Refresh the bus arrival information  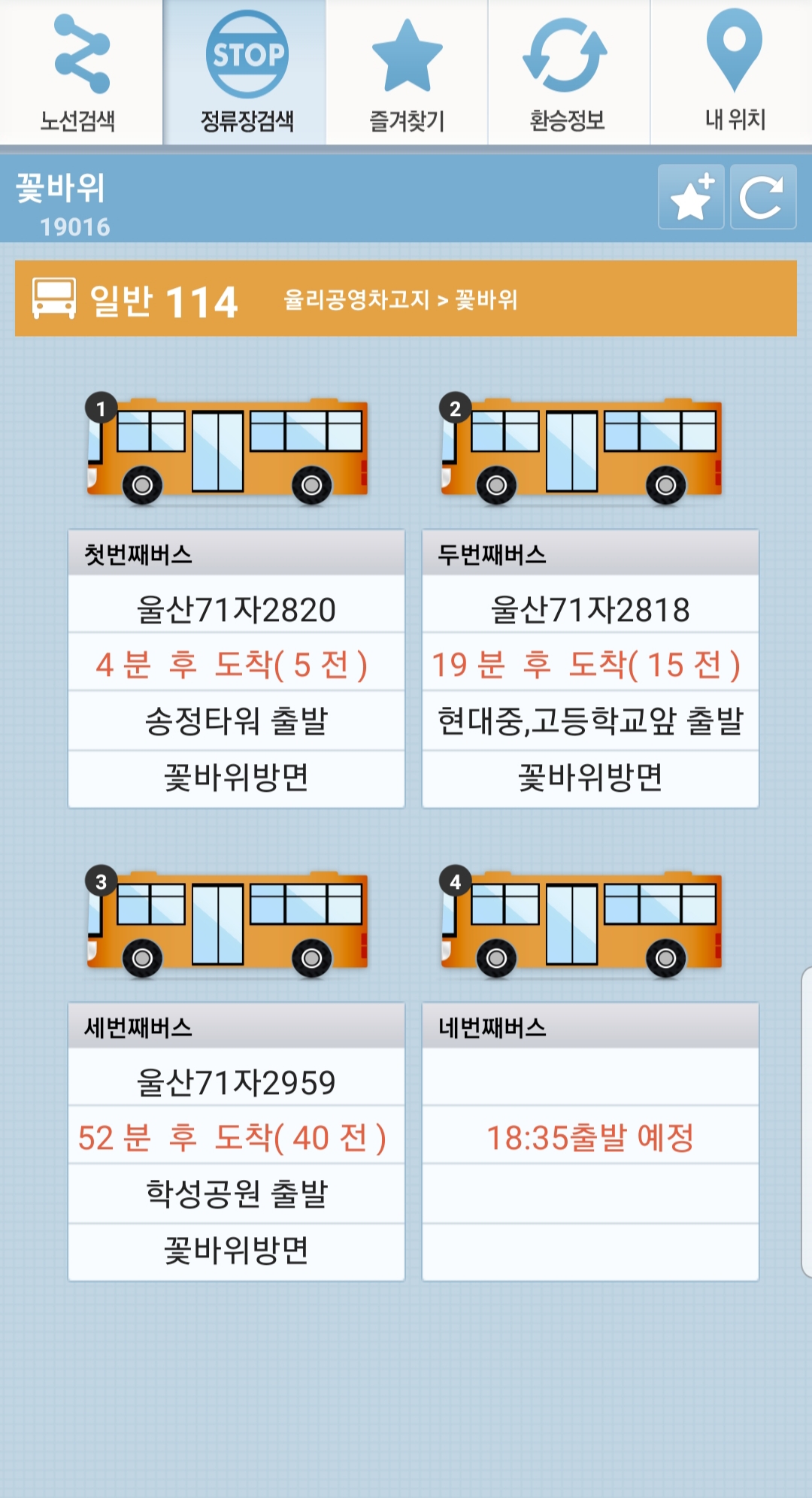762,197
